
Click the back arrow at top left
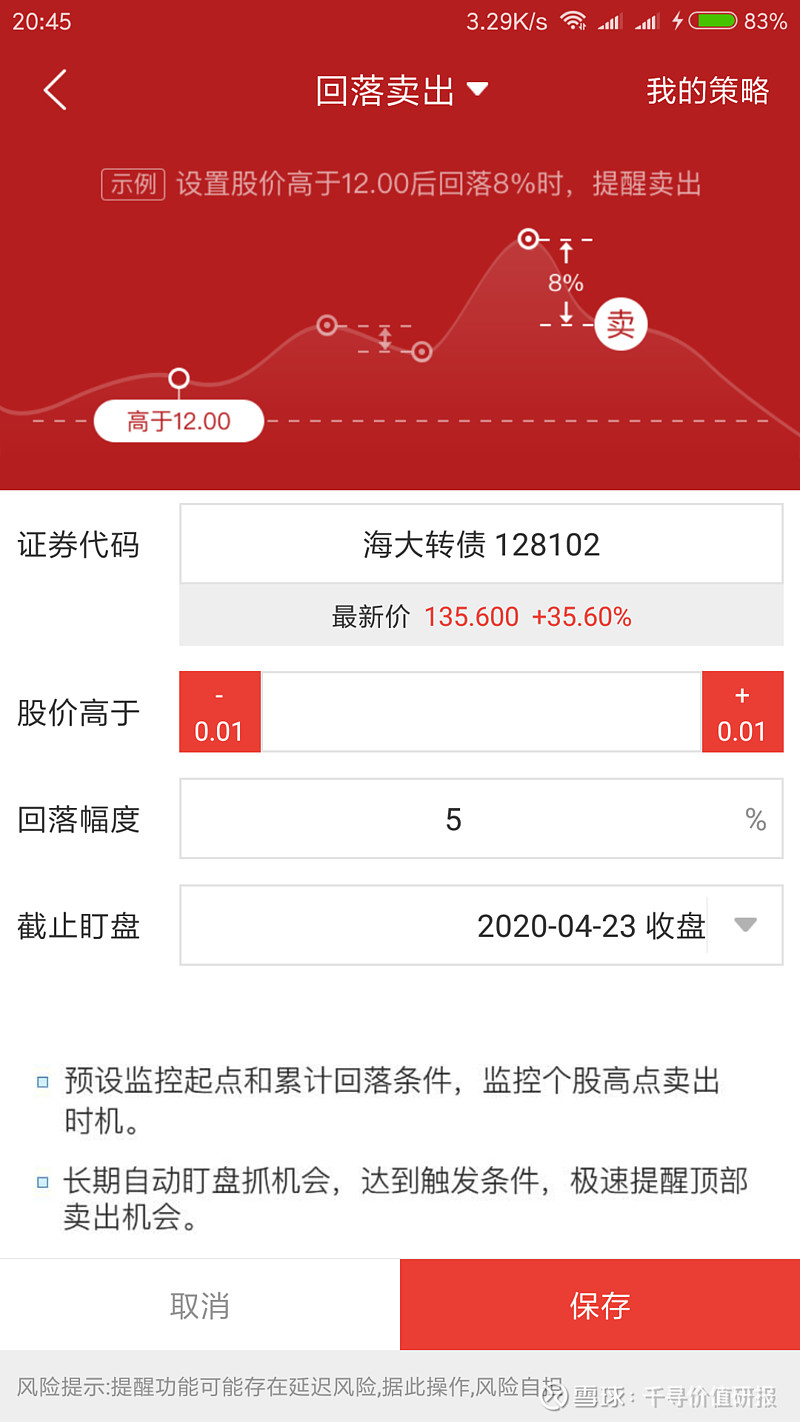click(55, 90)
